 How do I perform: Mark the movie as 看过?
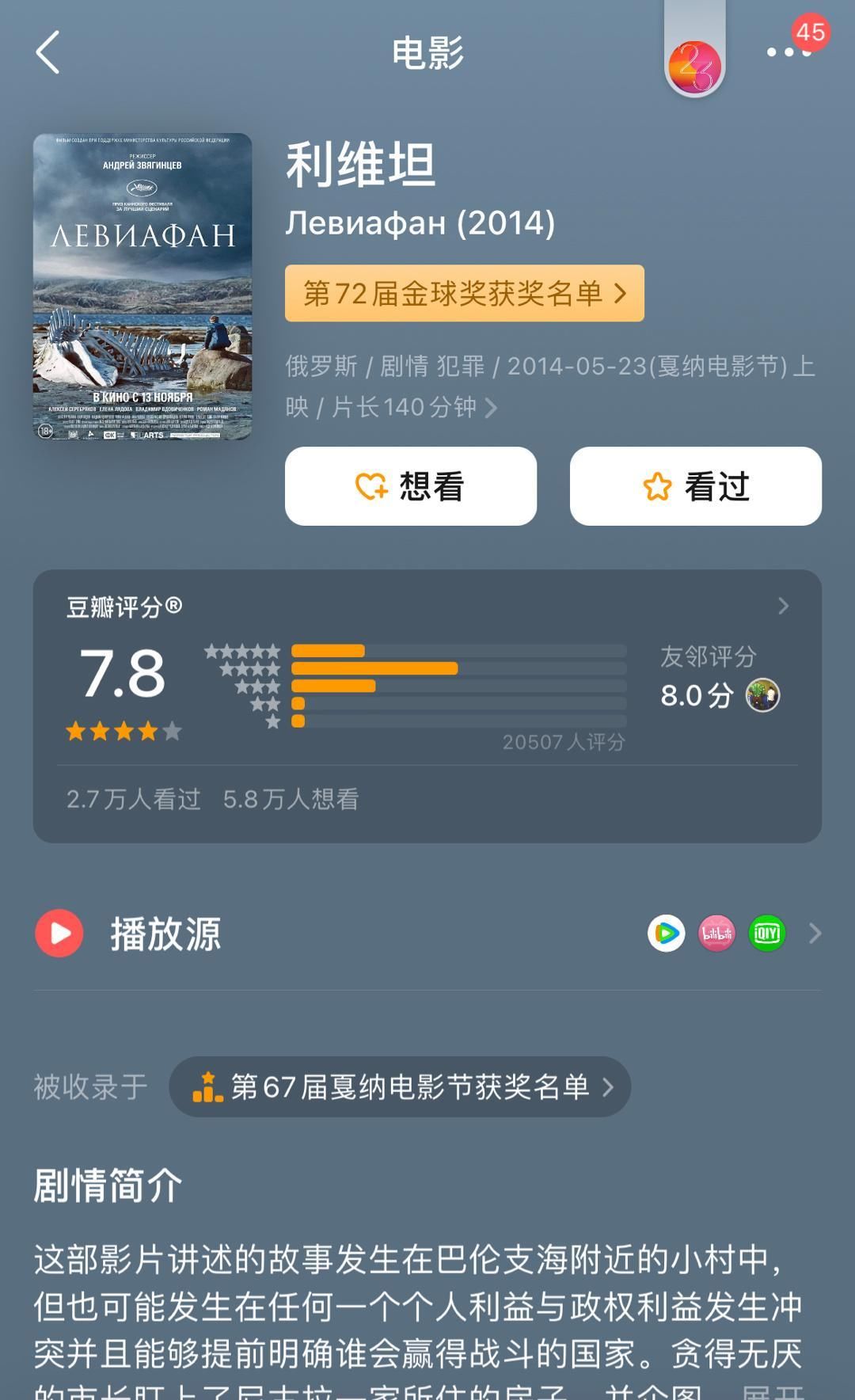point(695,486)
